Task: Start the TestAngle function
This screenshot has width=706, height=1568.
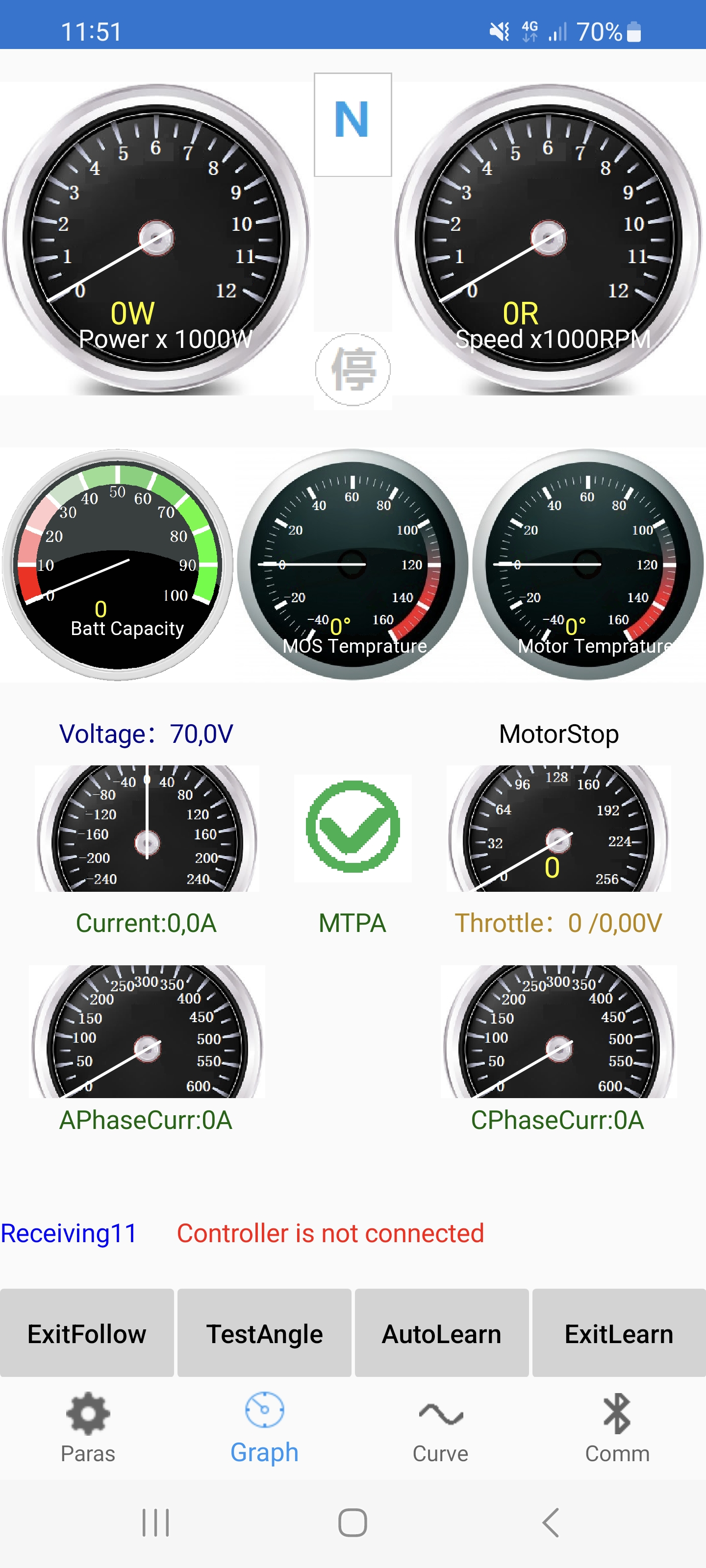Action: [x=264, y=1332]
